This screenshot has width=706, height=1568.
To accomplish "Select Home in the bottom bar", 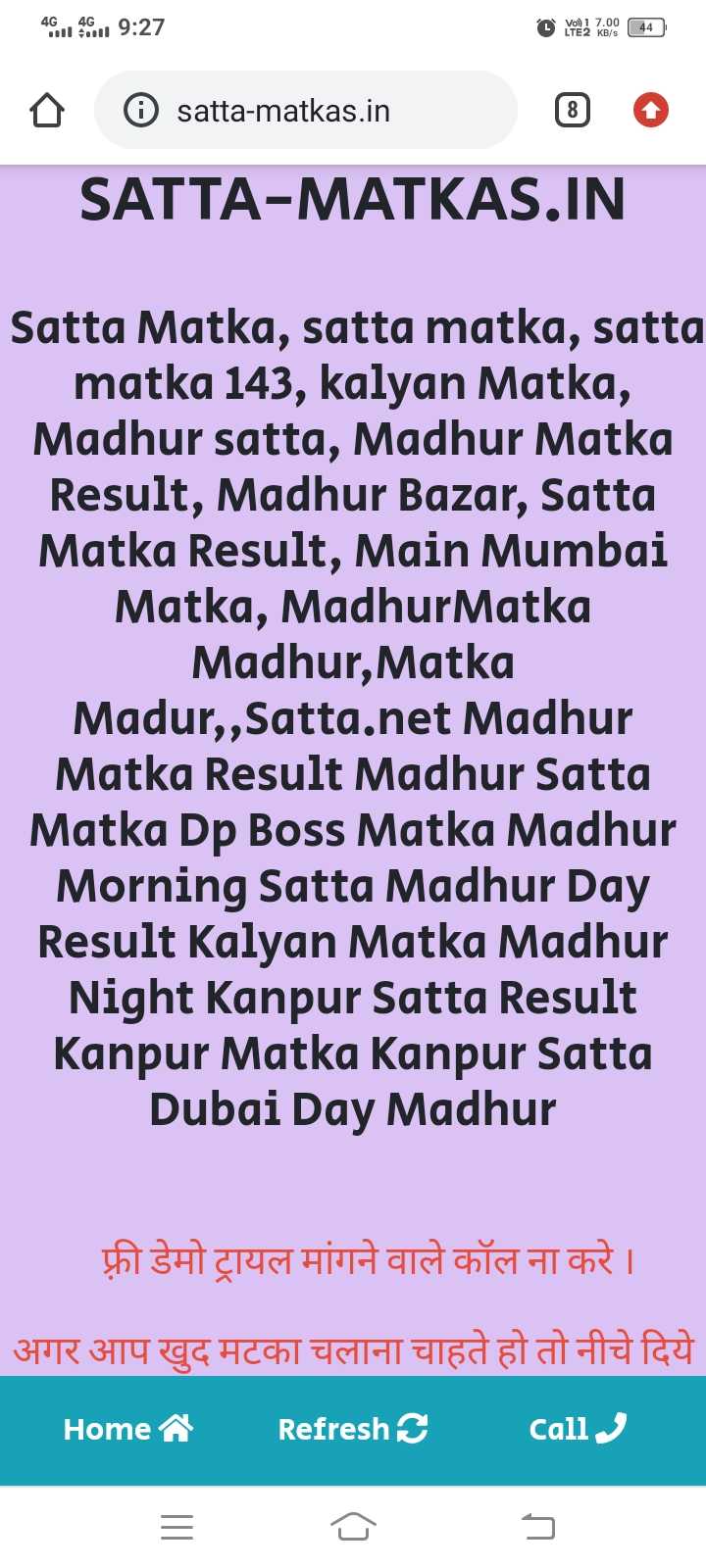I will (x=127, y=1429).
